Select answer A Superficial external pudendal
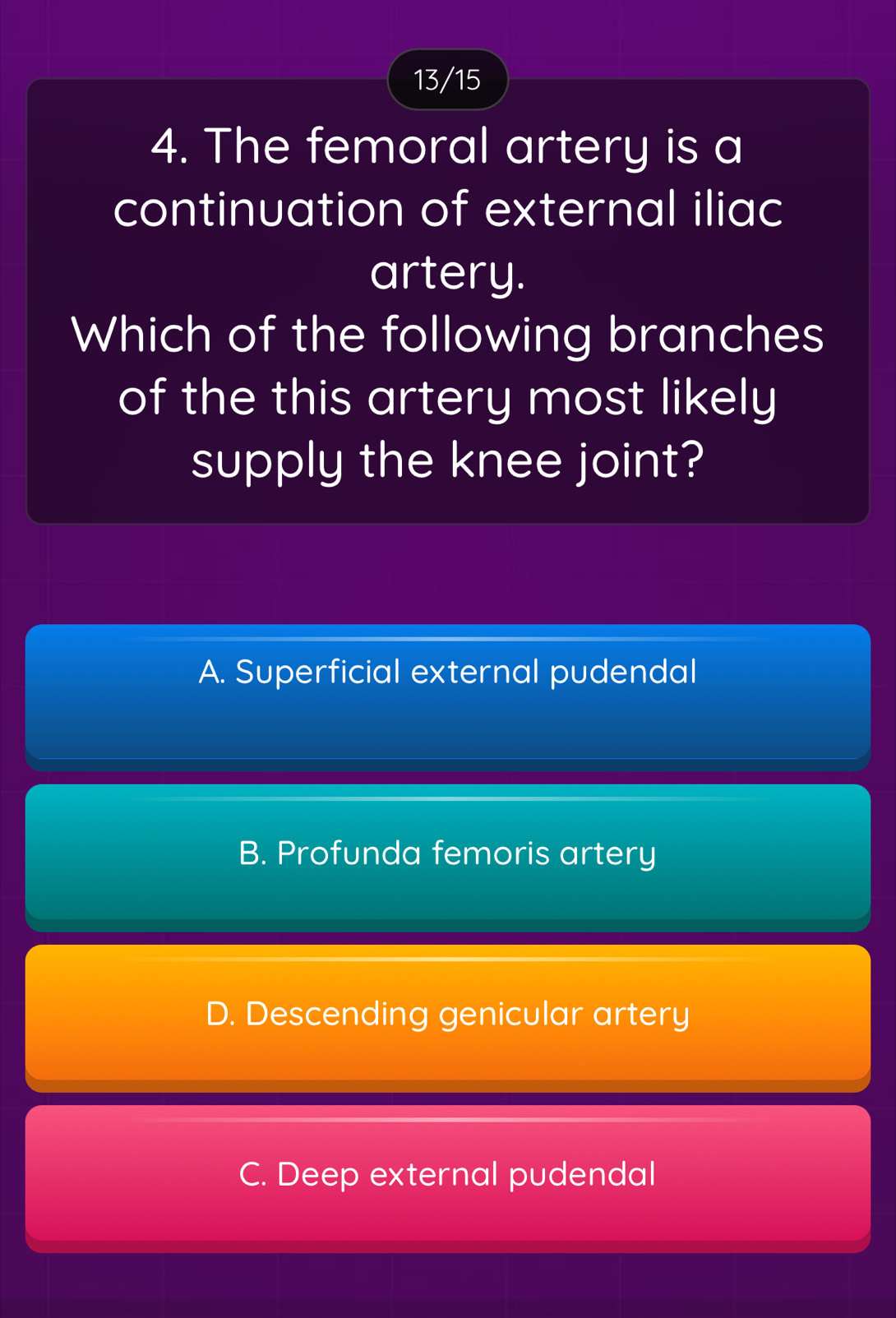Screen dimensions: 896x1318 click(448, 695)
